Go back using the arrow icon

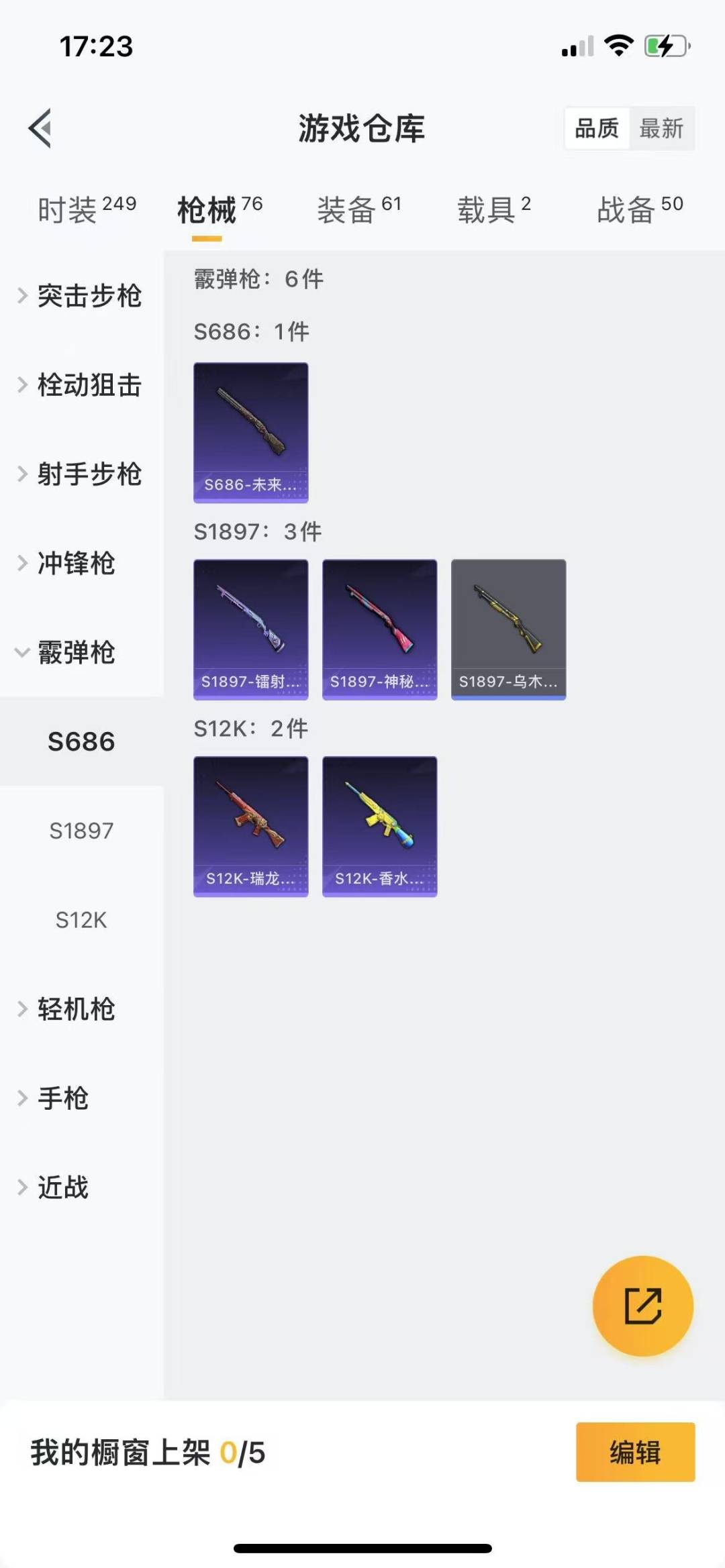pyautogui.click(x=40, y=127)
